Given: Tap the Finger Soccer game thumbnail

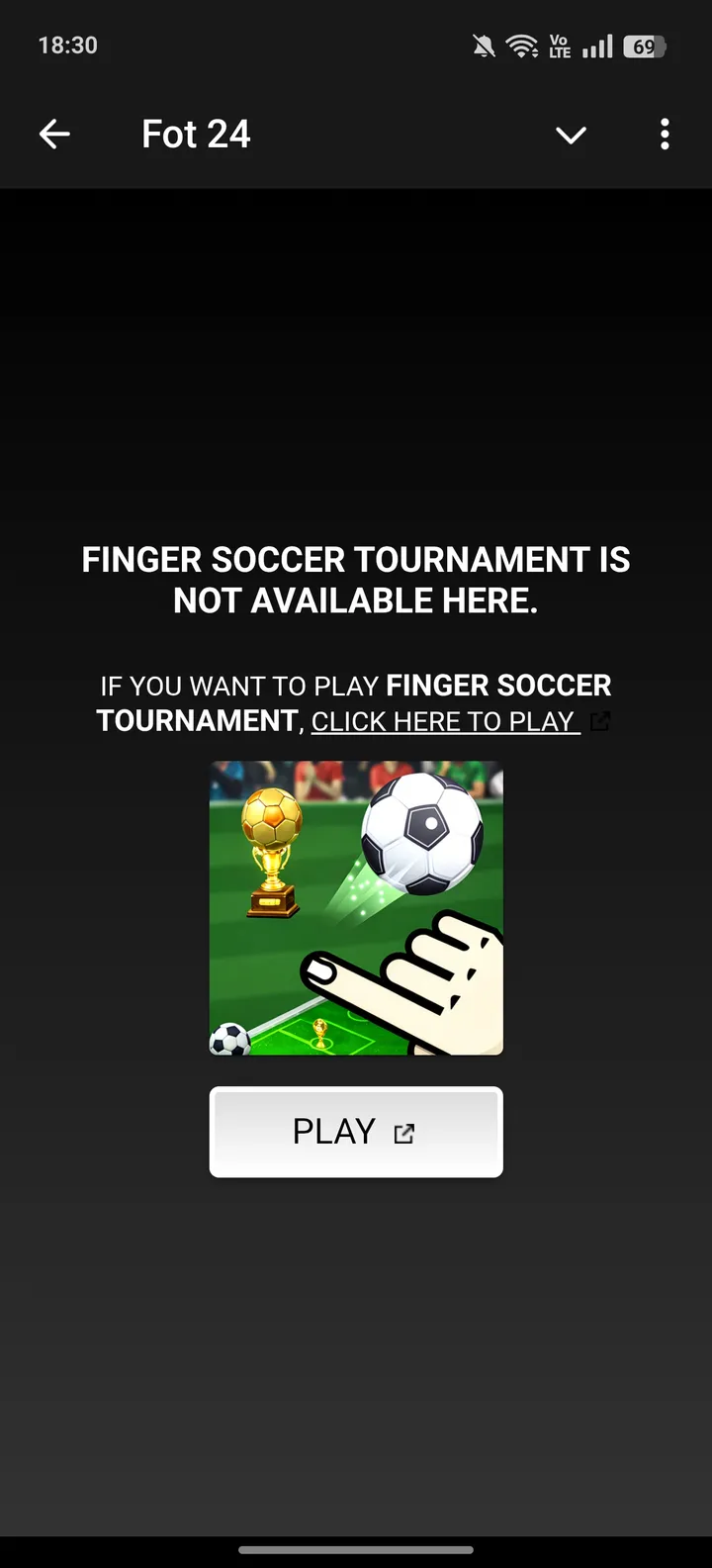Looking at the screenshot, I should pos(356,908).
